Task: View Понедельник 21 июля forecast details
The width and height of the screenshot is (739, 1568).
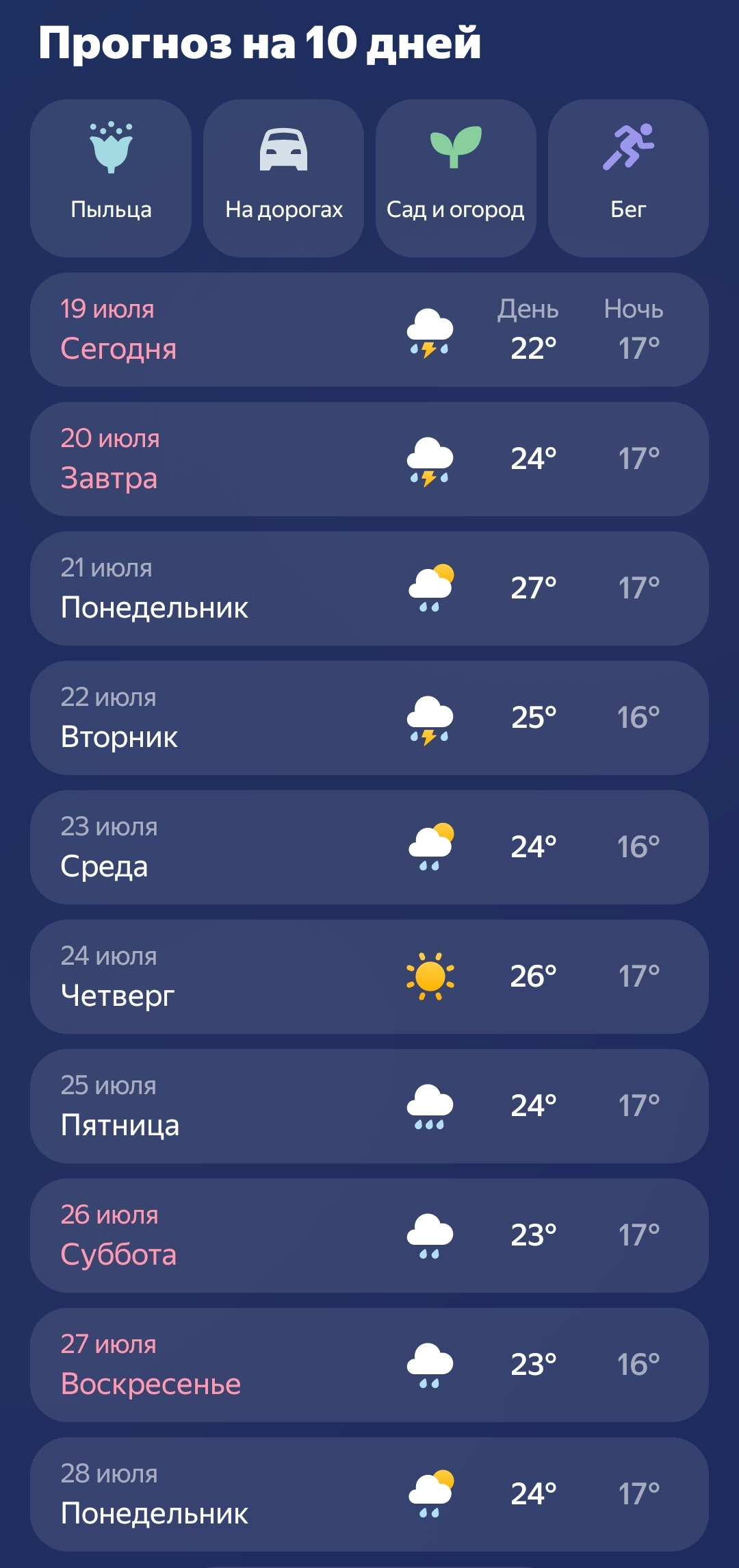Action: (x=369, y=588)
